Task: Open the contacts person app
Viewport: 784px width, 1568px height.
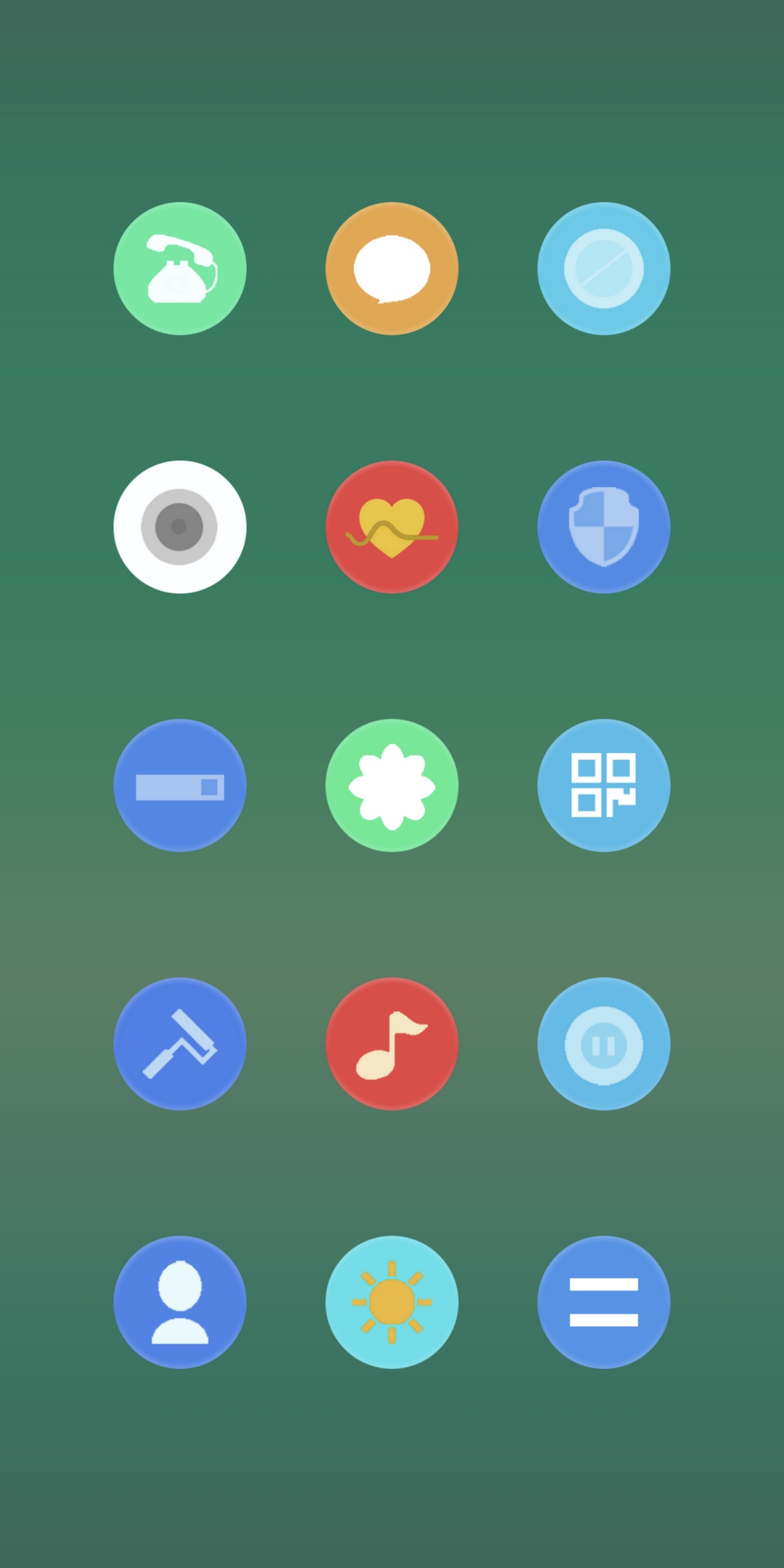Action: pyautogui.click(x=180, y=1302)
